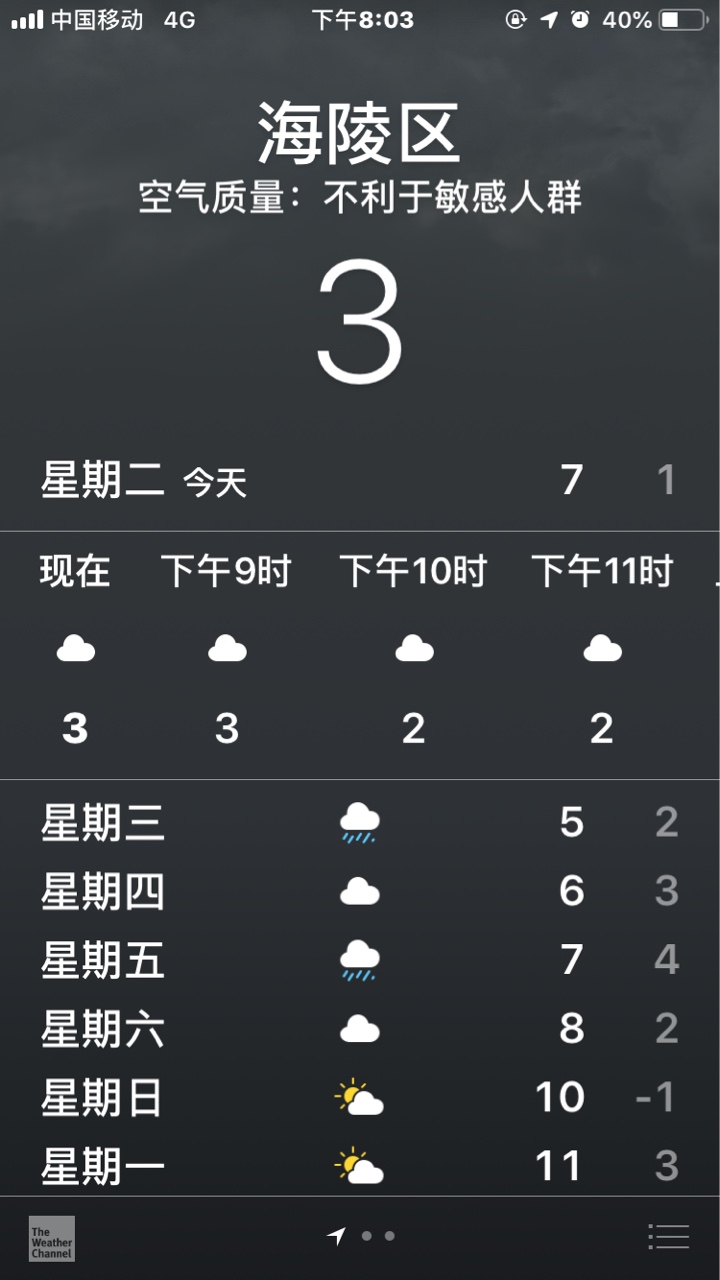
Task: Open the city list icon
Action: (x=668, y=1237)
